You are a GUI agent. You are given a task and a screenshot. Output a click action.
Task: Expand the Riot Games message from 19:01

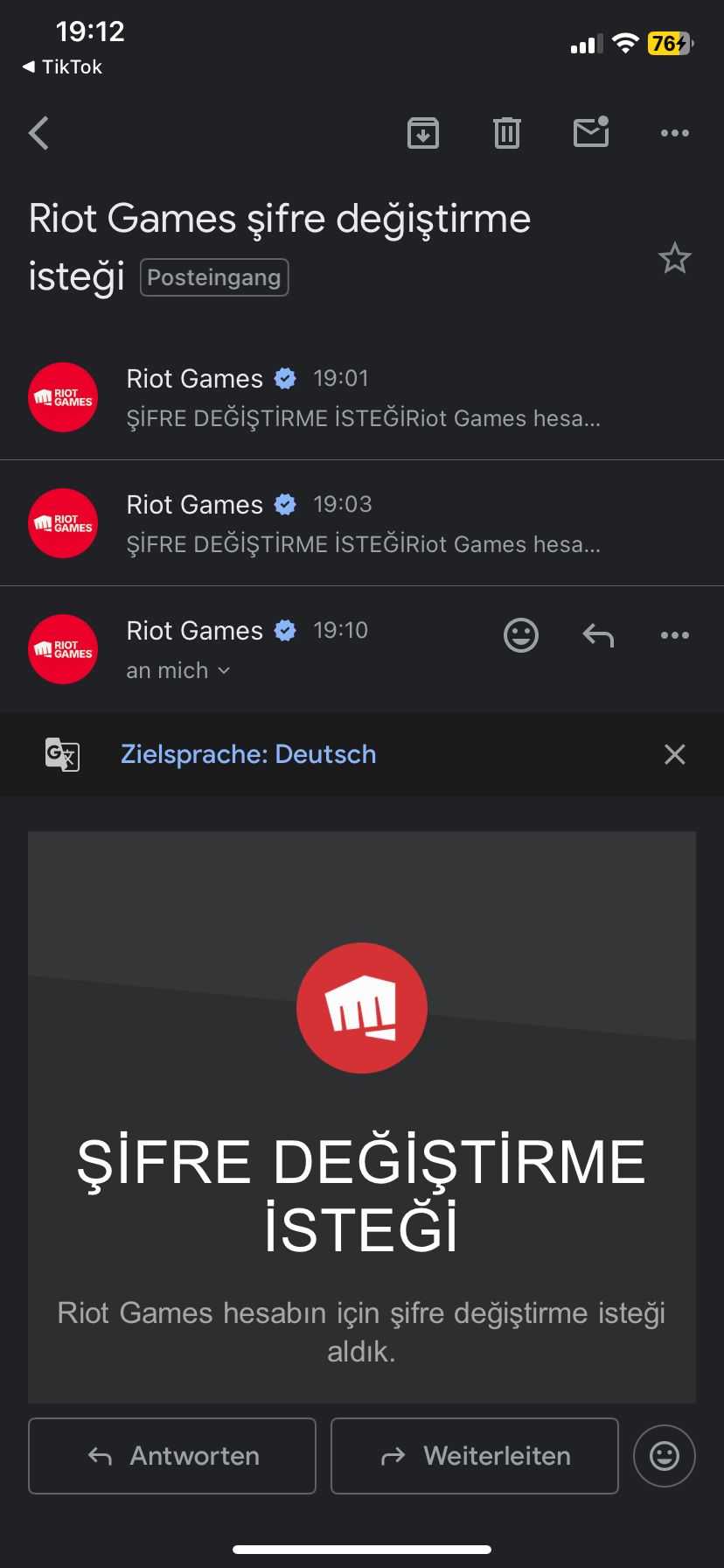pyautogui.click(x=362, y=398)
